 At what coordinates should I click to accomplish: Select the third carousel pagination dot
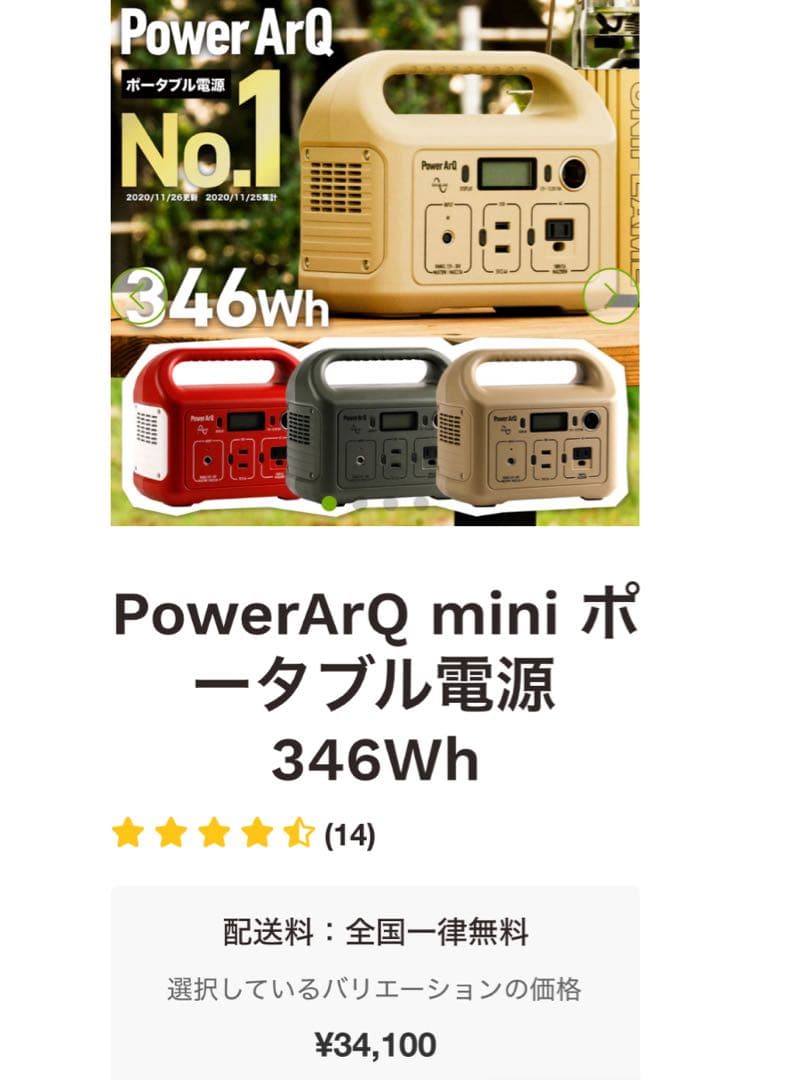pyautogui.click(x=389, y=503)
